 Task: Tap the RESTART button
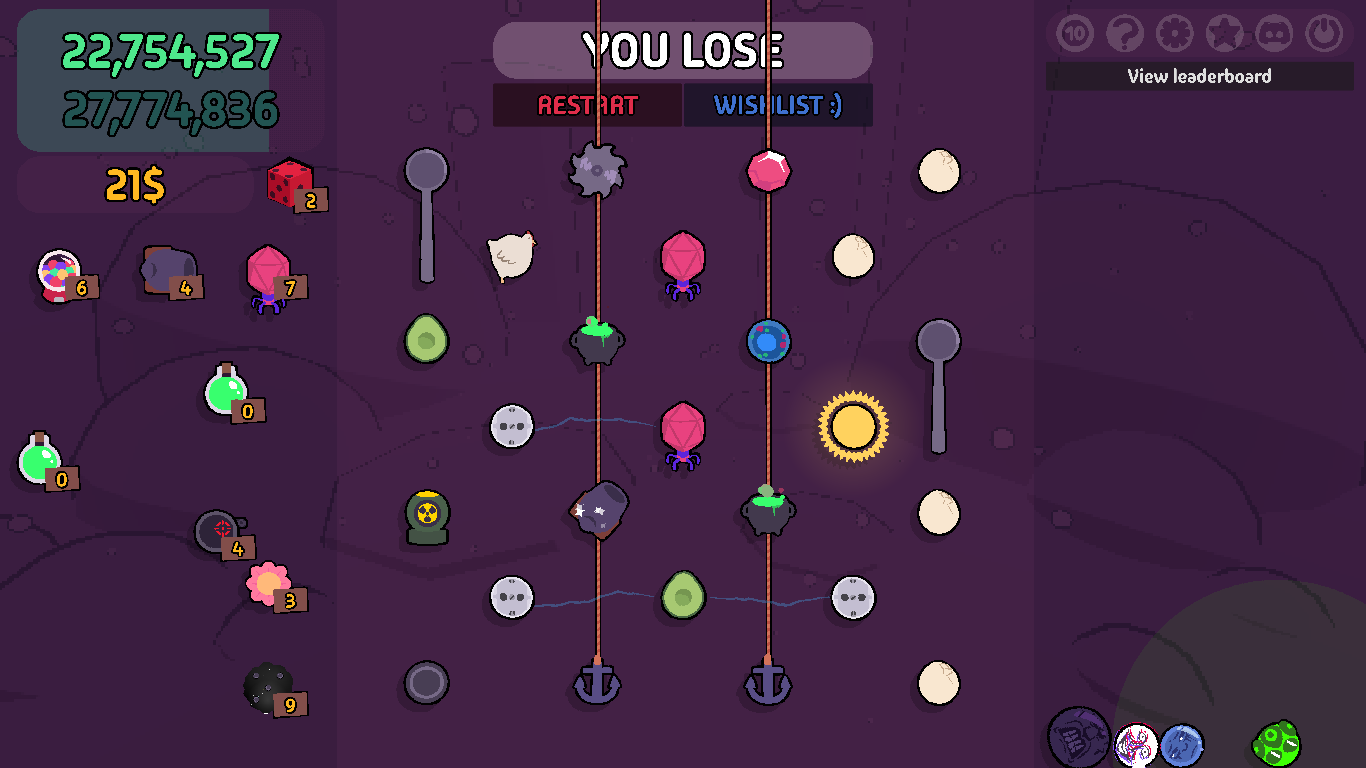coord(587,105)
